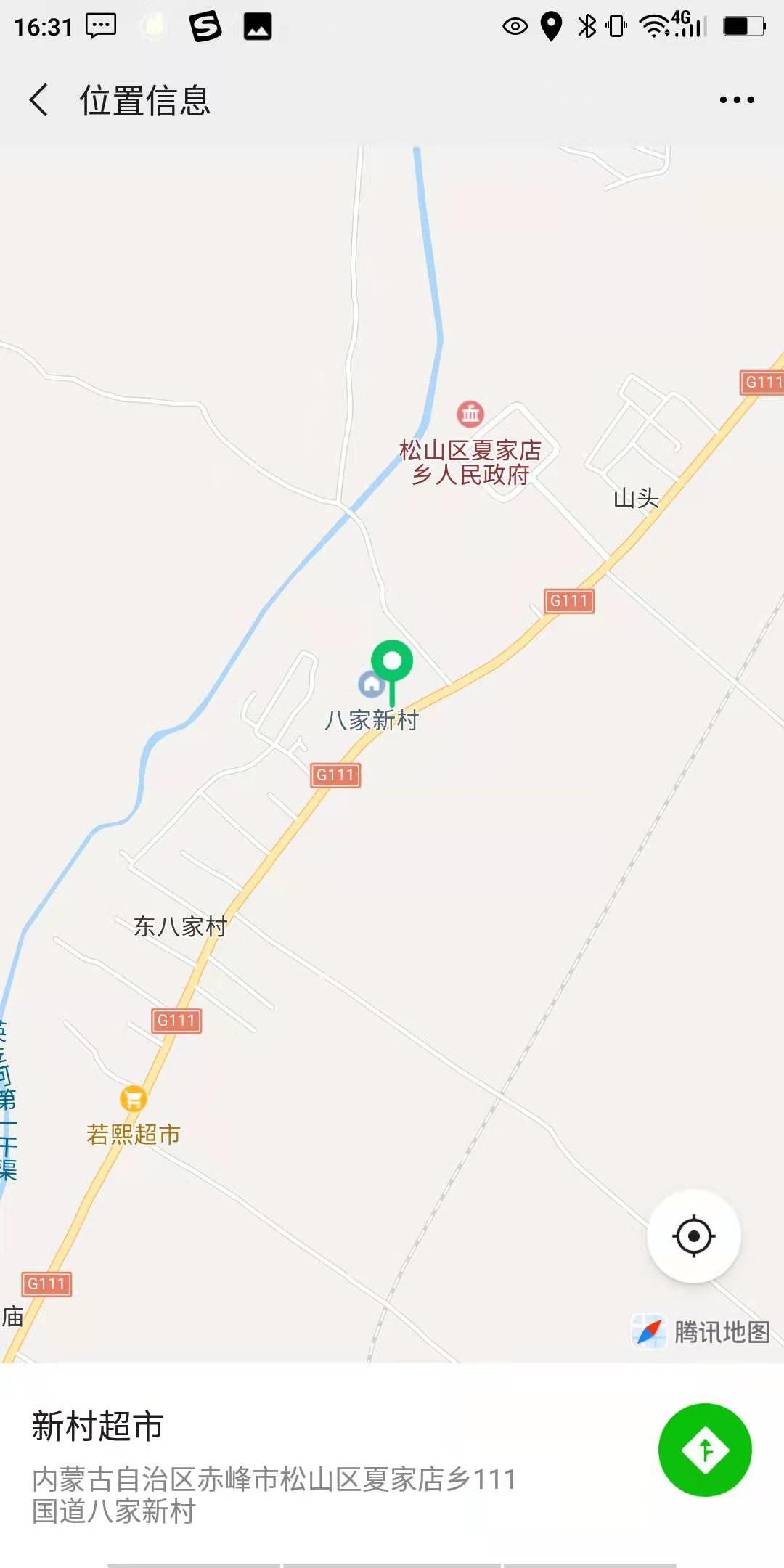Tap the 若熙超市 shopping cart marker

[133, 1100]
